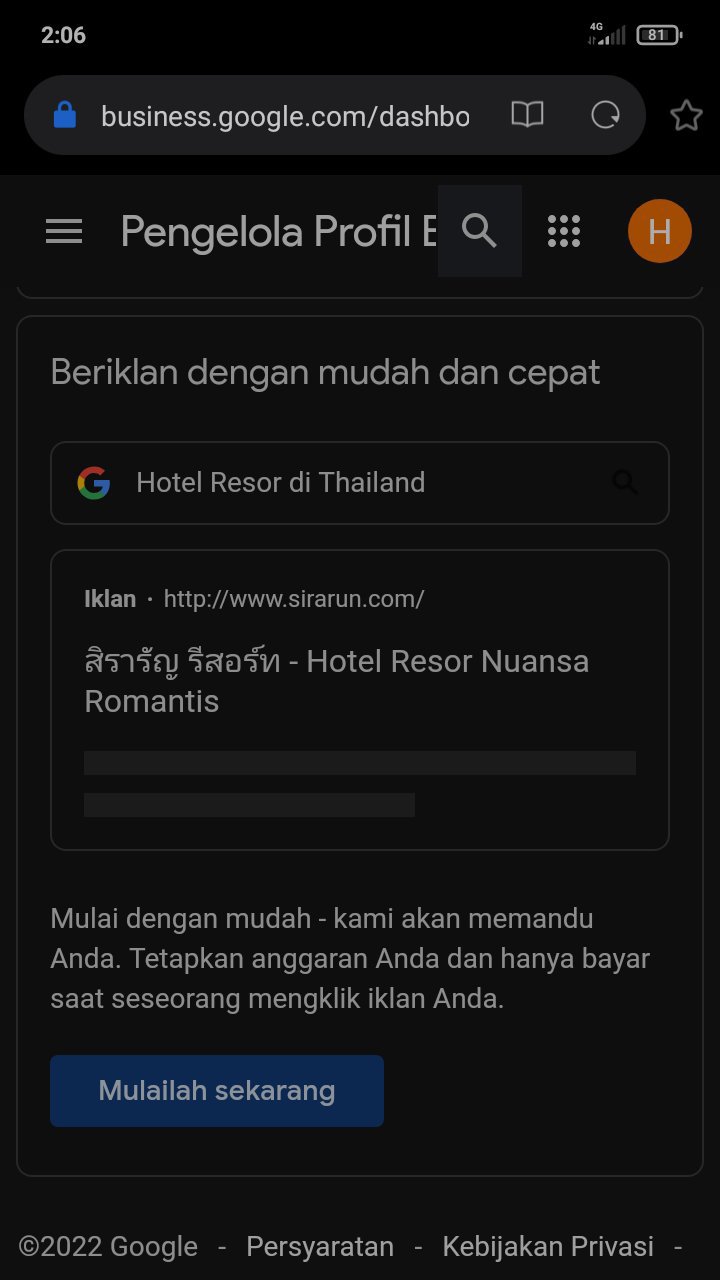Open the hamburger navigation menu
The height and width of the screenshot is (1280, 720).
click(64, 232)
